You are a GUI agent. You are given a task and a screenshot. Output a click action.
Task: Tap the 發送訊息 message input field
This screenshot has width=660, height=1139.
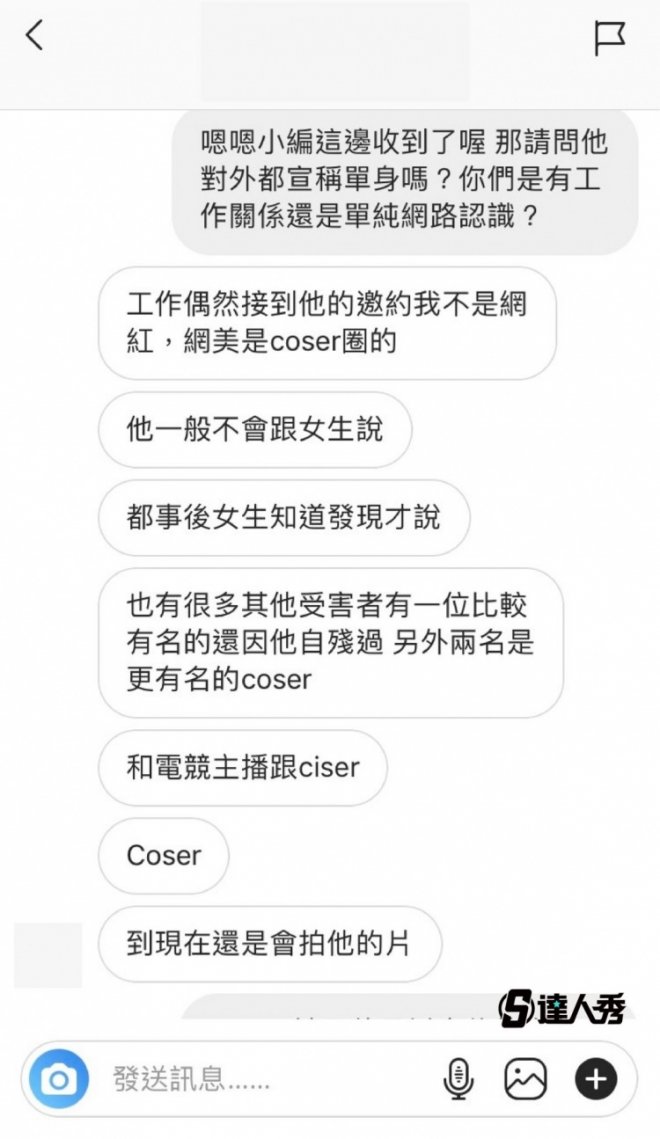(260, 1079)
